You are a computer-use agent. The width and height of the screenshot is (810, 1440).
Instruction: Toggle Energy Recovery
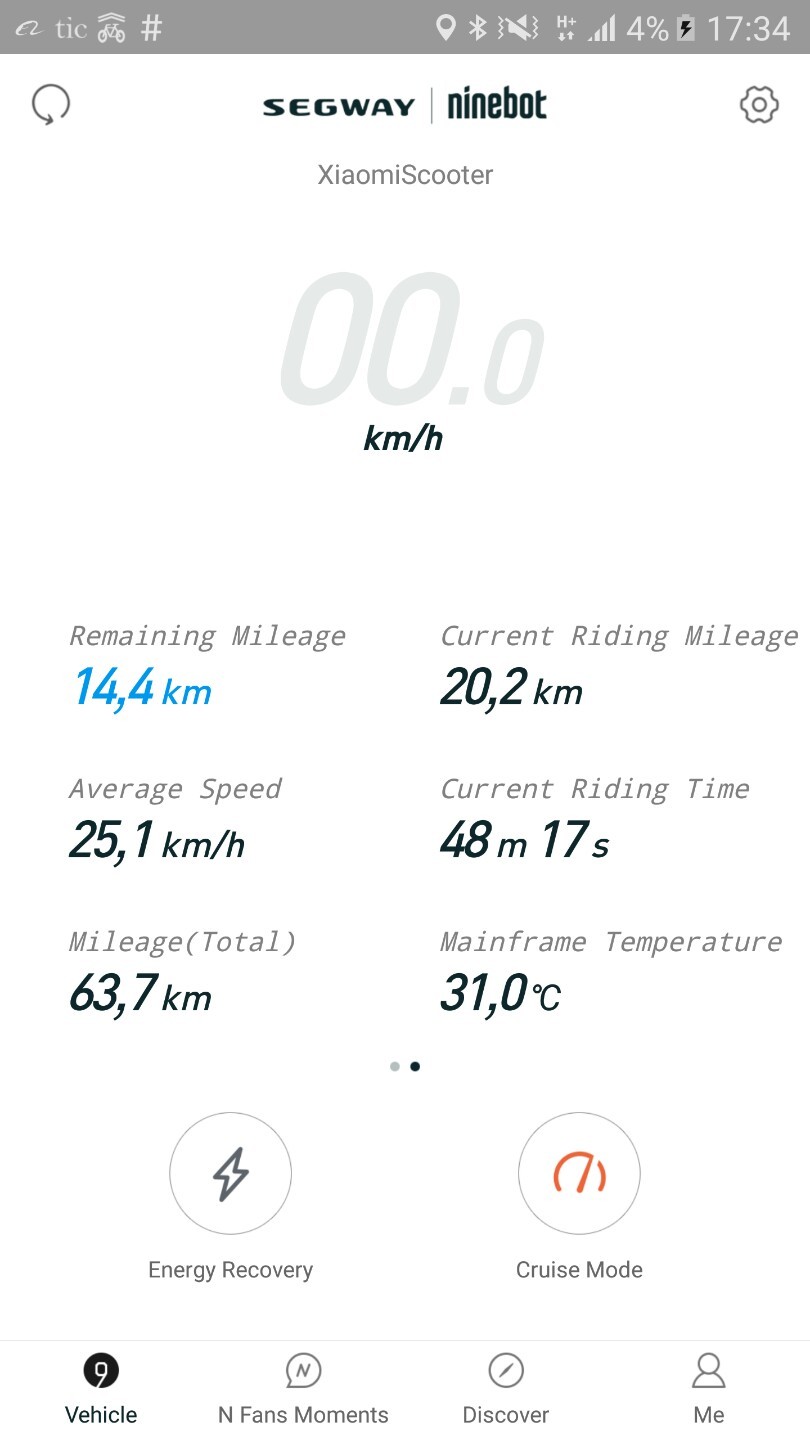pos(230,1174)
